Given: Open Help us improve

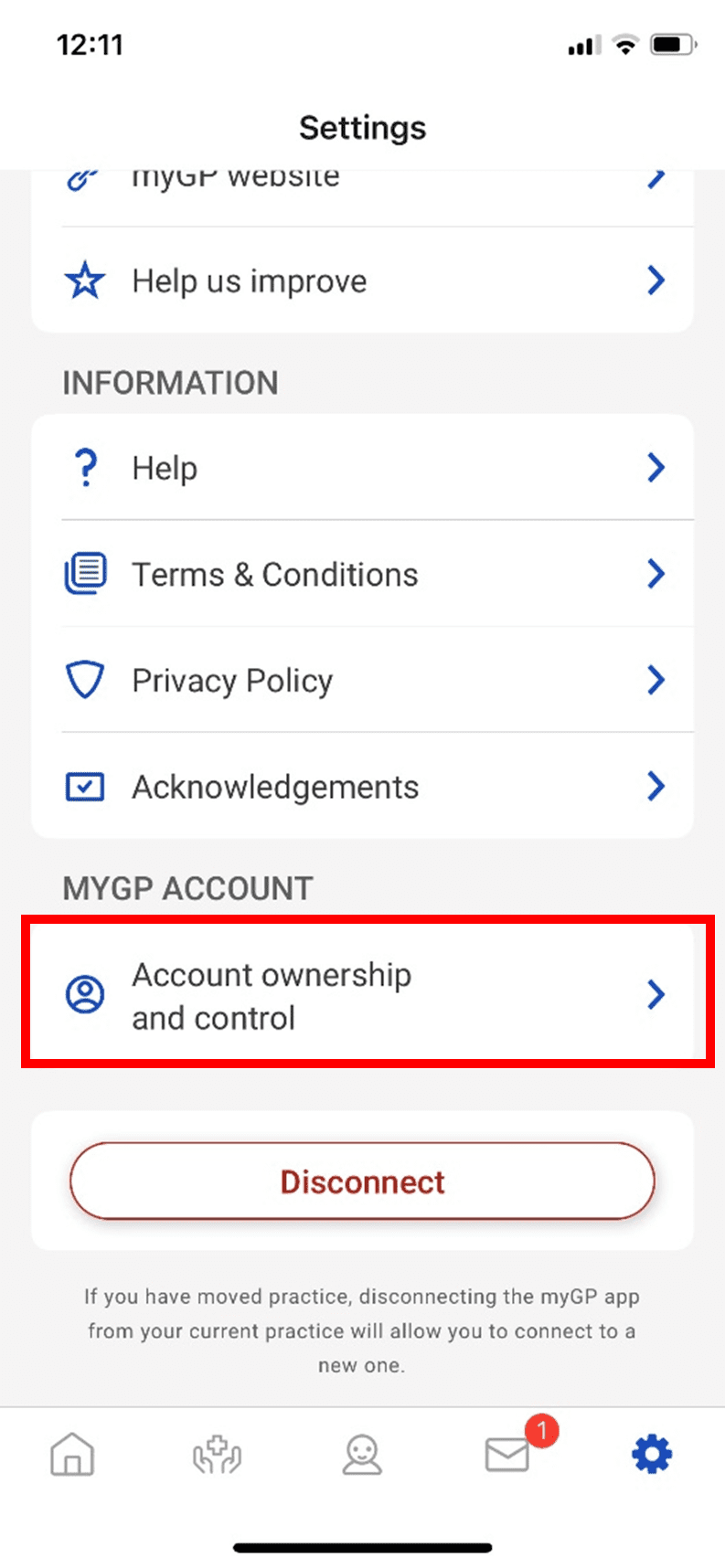Looking at the screenshot, I should (362, 281).
